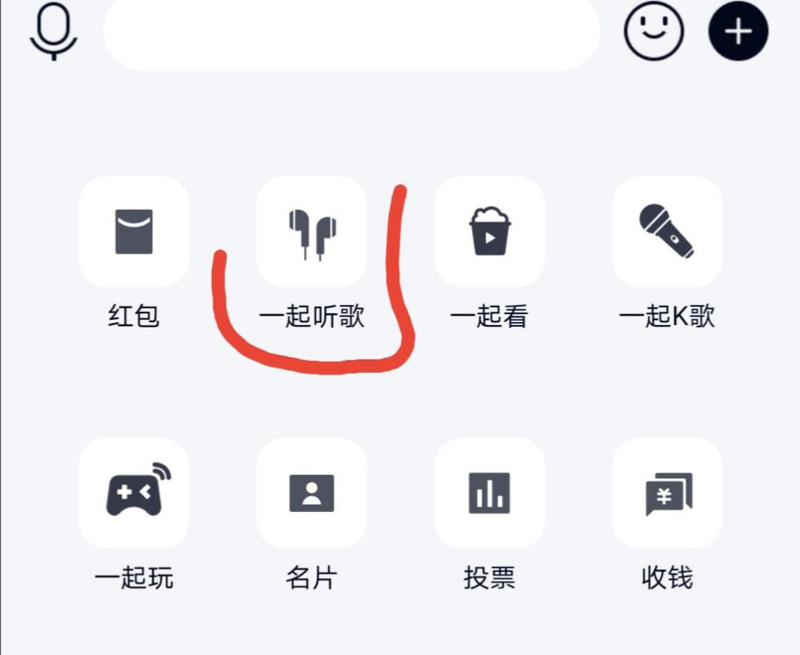Open 一起玩 play together games

click(134, 492)
